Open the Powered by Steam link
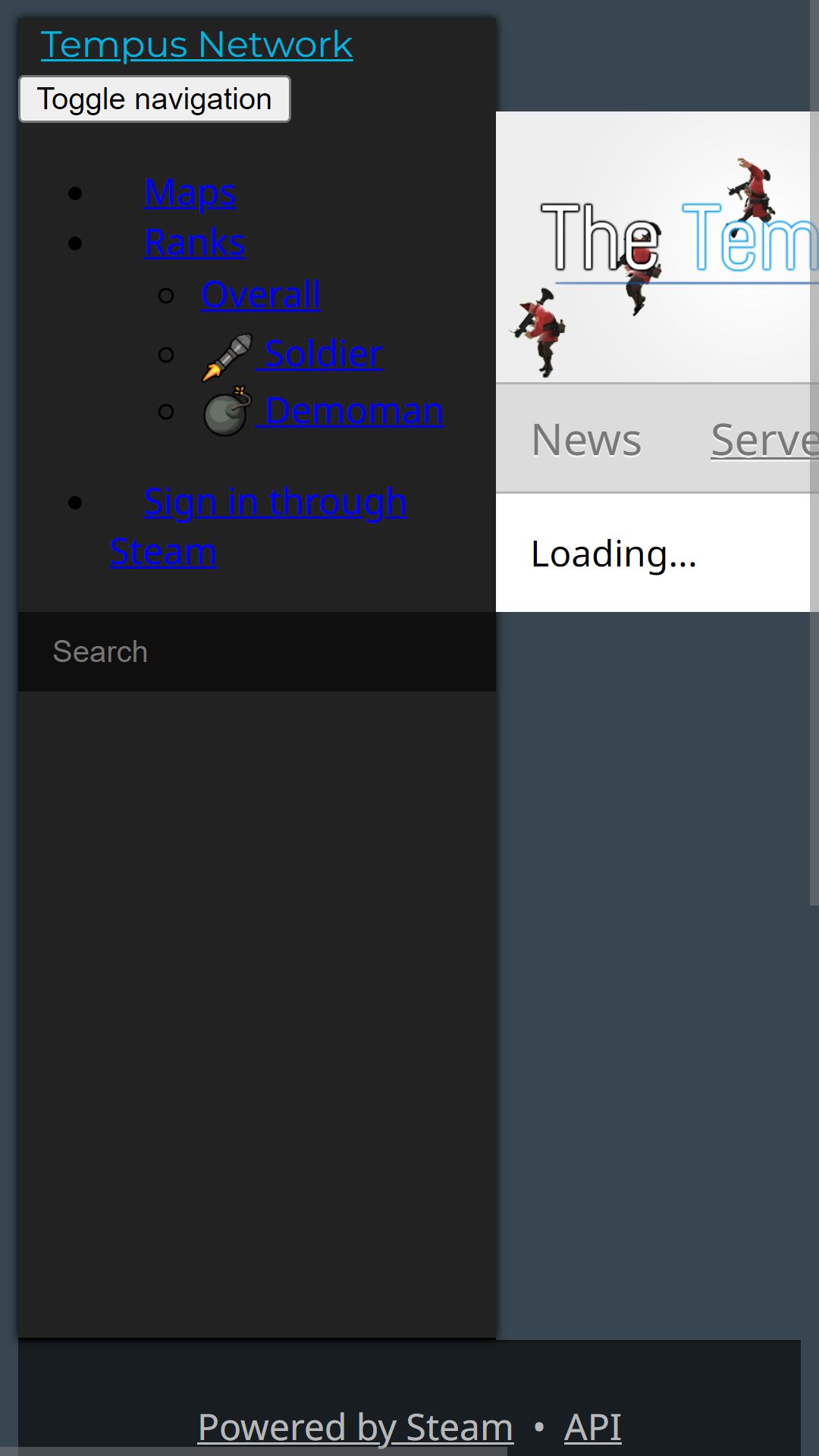The image size is (819, 1456). [x=356, y=1427]
